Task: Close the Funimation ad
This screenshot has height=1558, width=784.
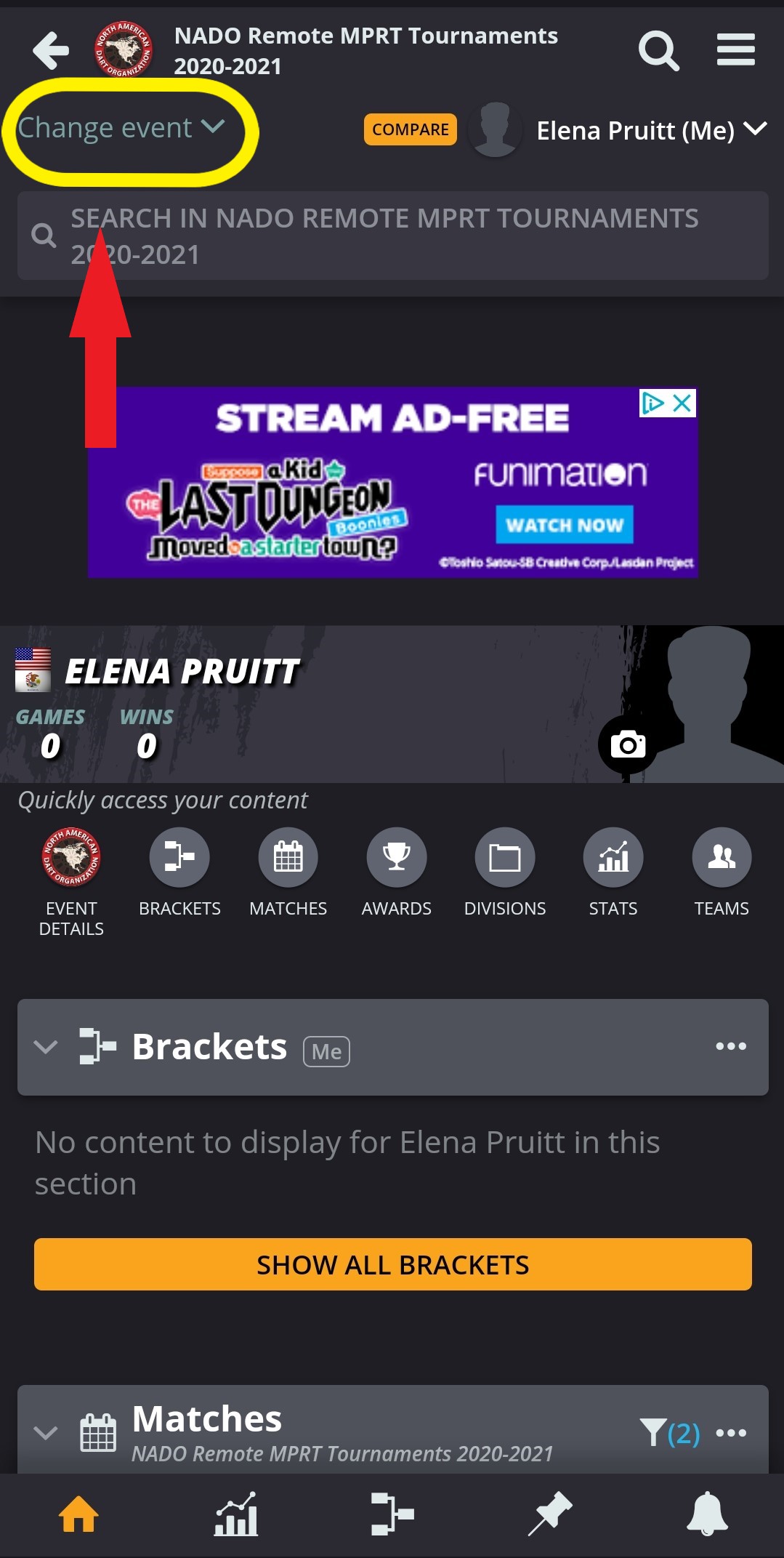Action: 682,403
